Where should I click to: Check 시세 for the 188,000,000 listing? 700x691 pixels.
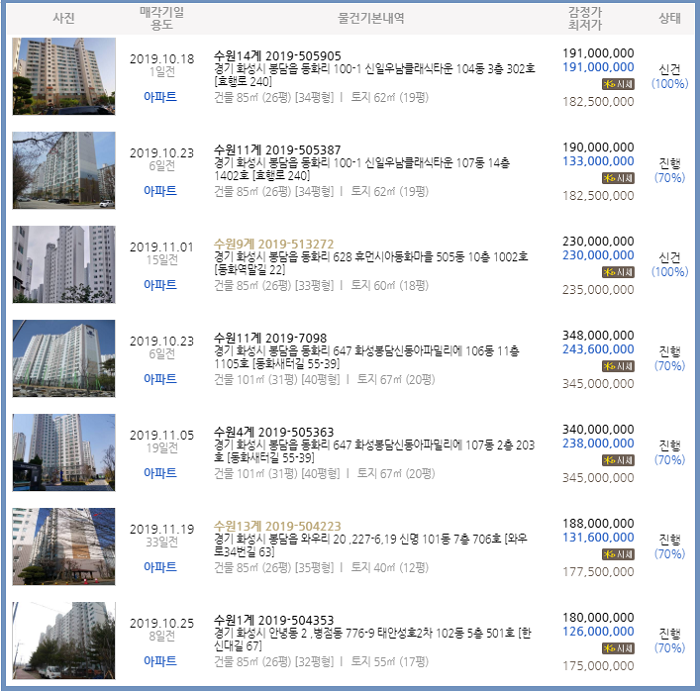(618, 554)
